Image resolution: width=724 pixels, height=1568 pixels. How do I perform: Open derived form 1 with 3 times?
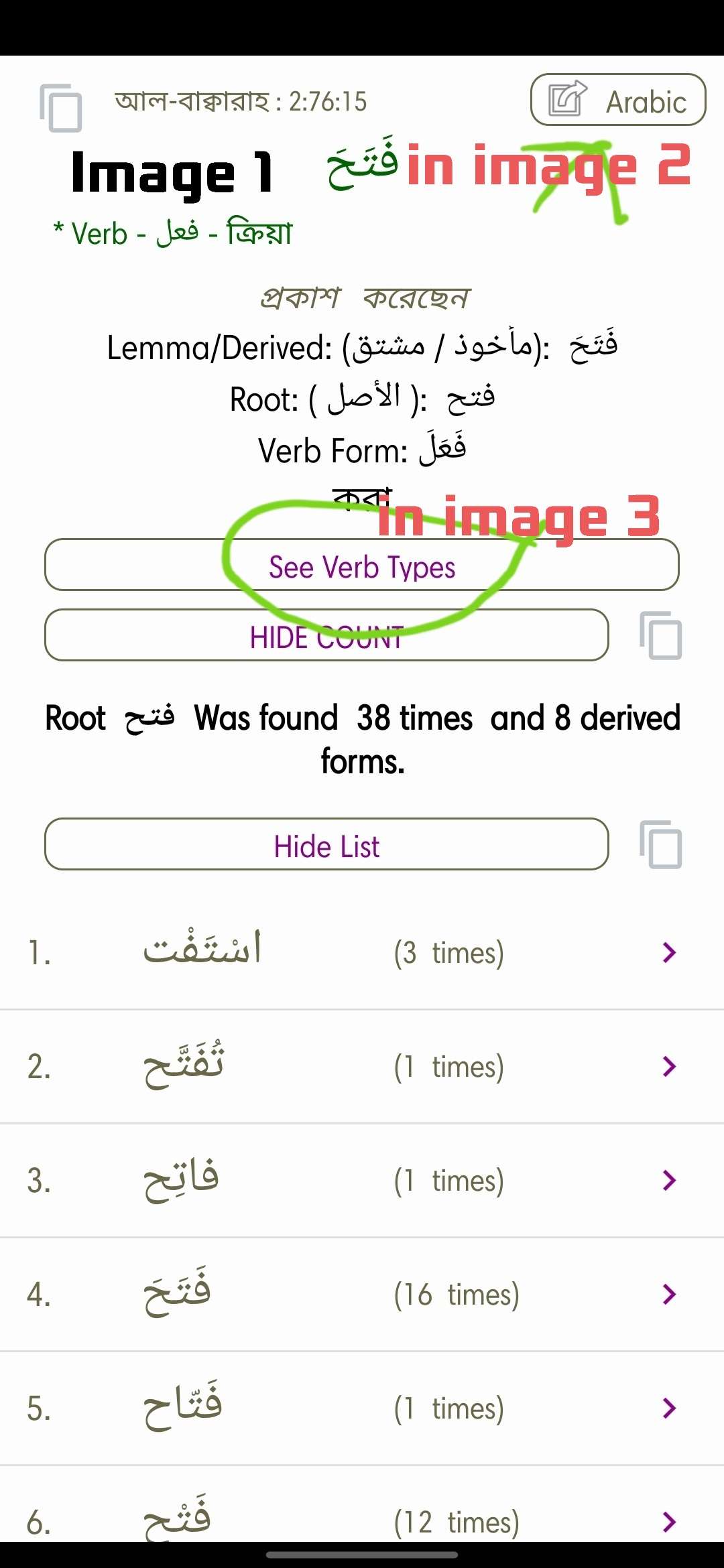(362, 952)
